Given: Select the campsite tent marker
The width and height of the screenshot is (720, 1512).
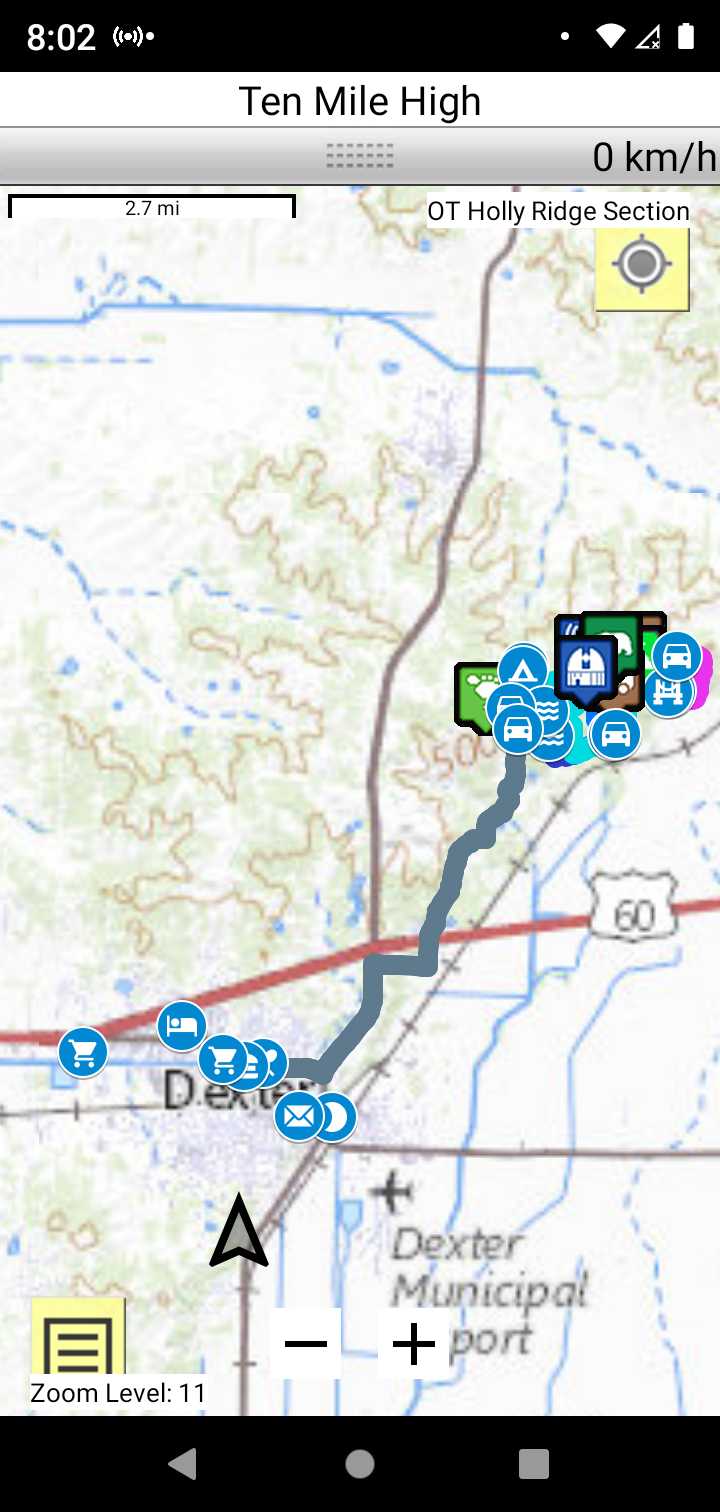Looking at the screenshot, I should click(x=522, y=666).
